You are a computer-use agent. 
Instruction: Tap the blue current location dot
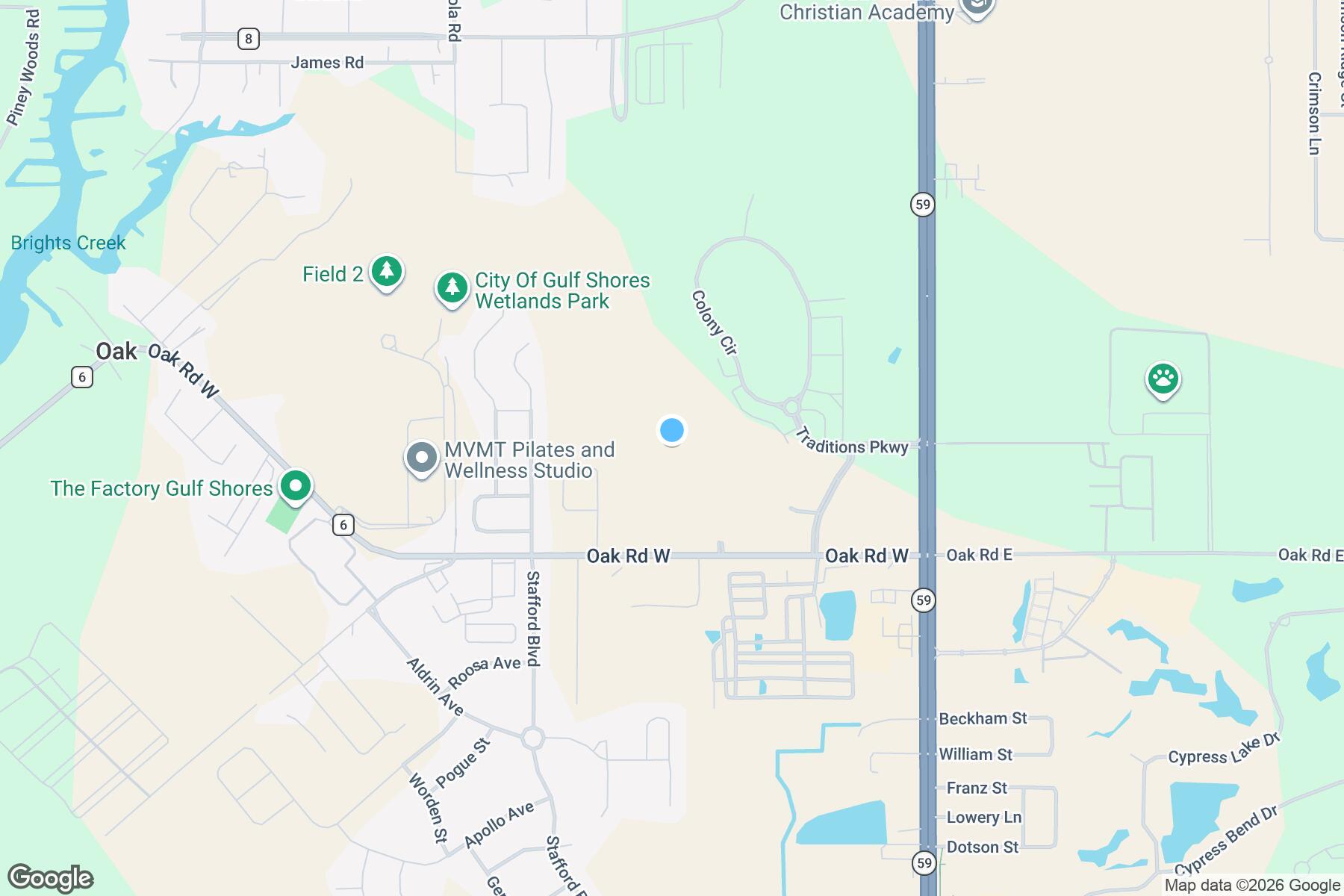pyautogui.click(x=672, y=430)
